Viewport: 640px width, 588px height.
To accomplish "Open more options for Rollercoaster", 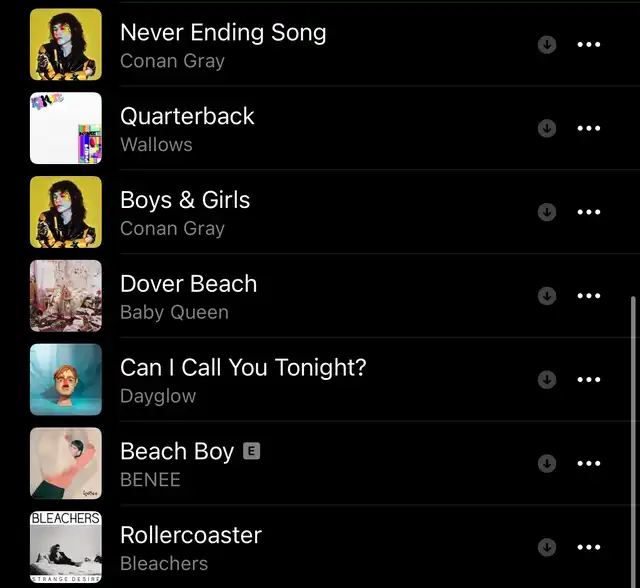I will (589, 548).
